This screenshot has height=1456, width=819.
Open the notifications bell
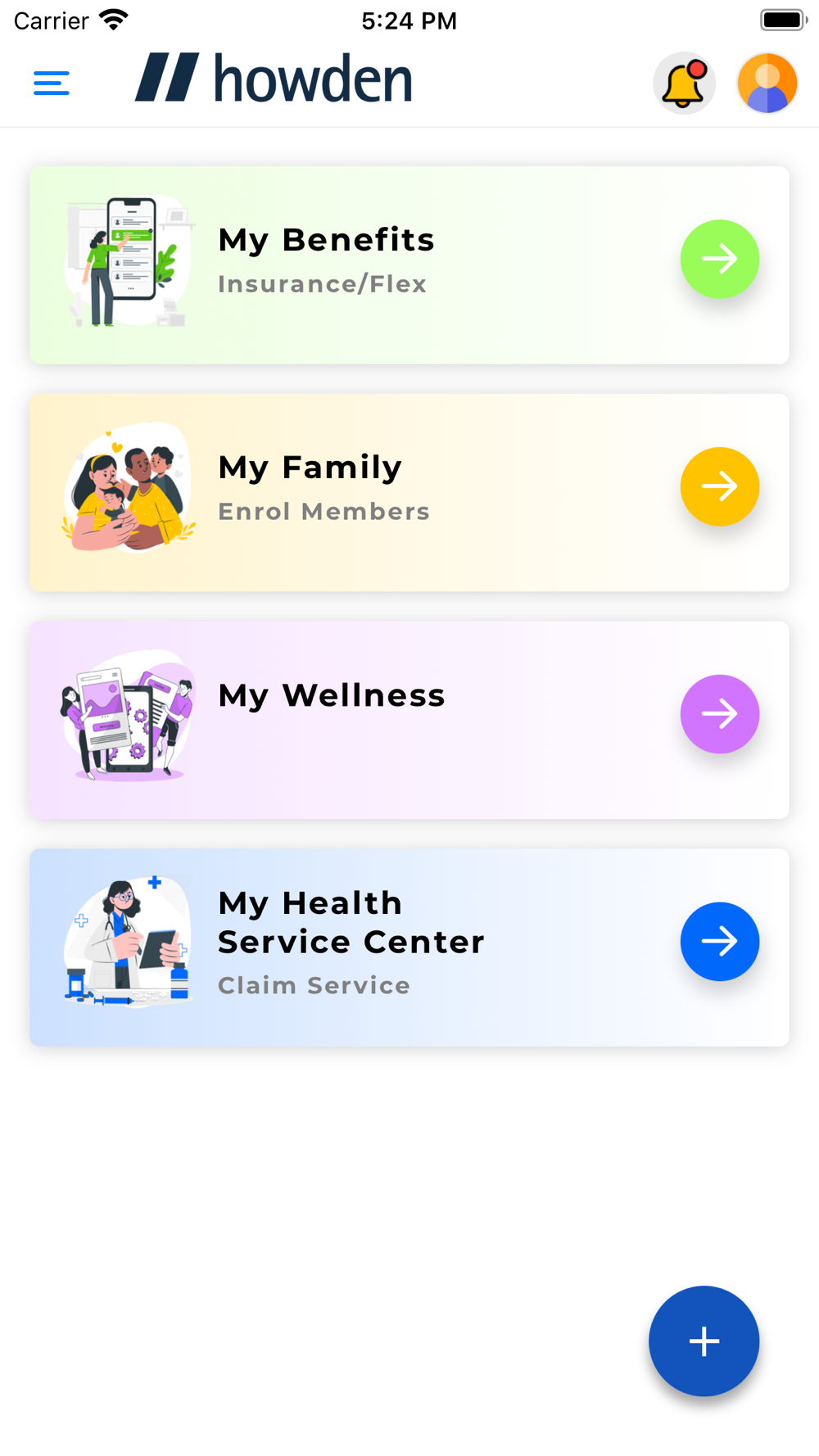[685, 83]
